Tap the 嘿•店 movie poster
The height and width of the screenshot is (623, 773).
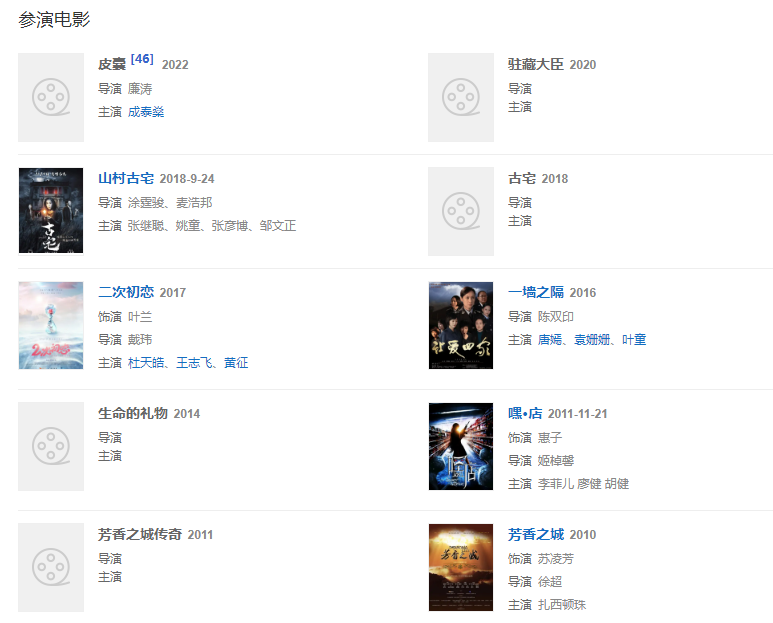461,446
